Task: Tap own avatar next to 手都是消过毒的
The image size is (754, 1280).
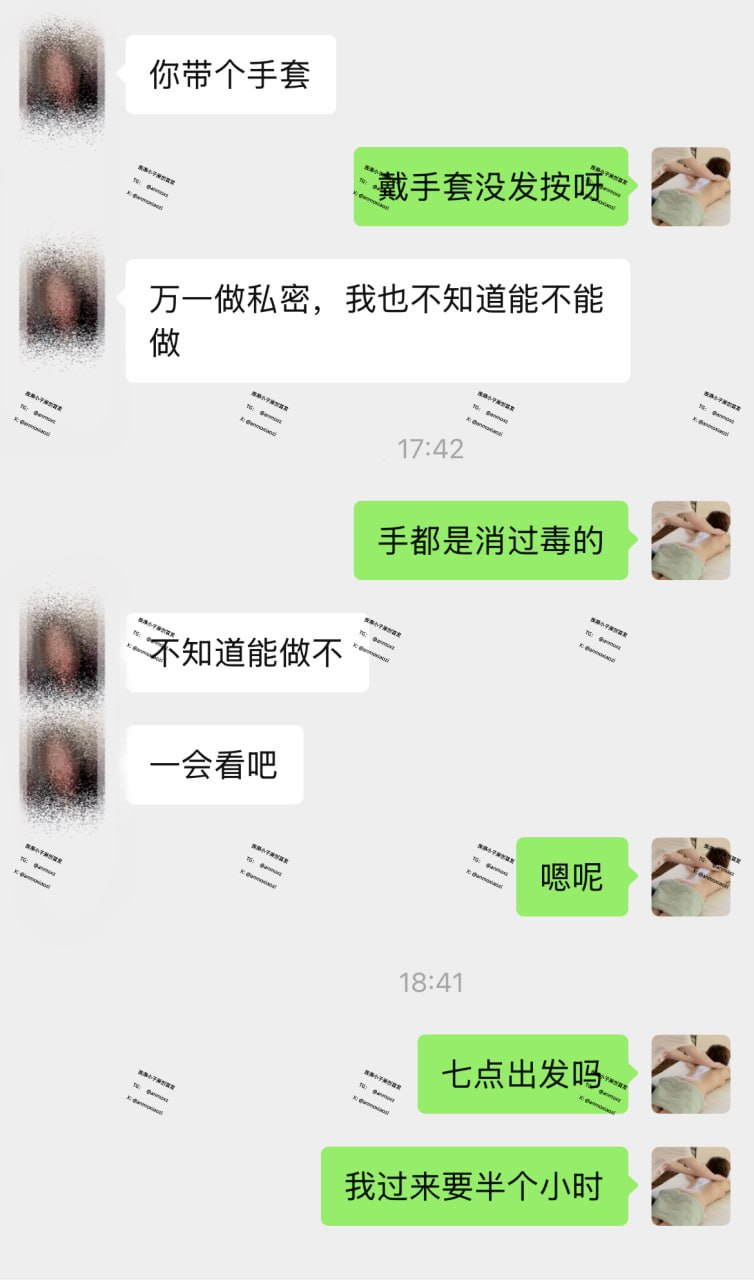Action: 690,540
